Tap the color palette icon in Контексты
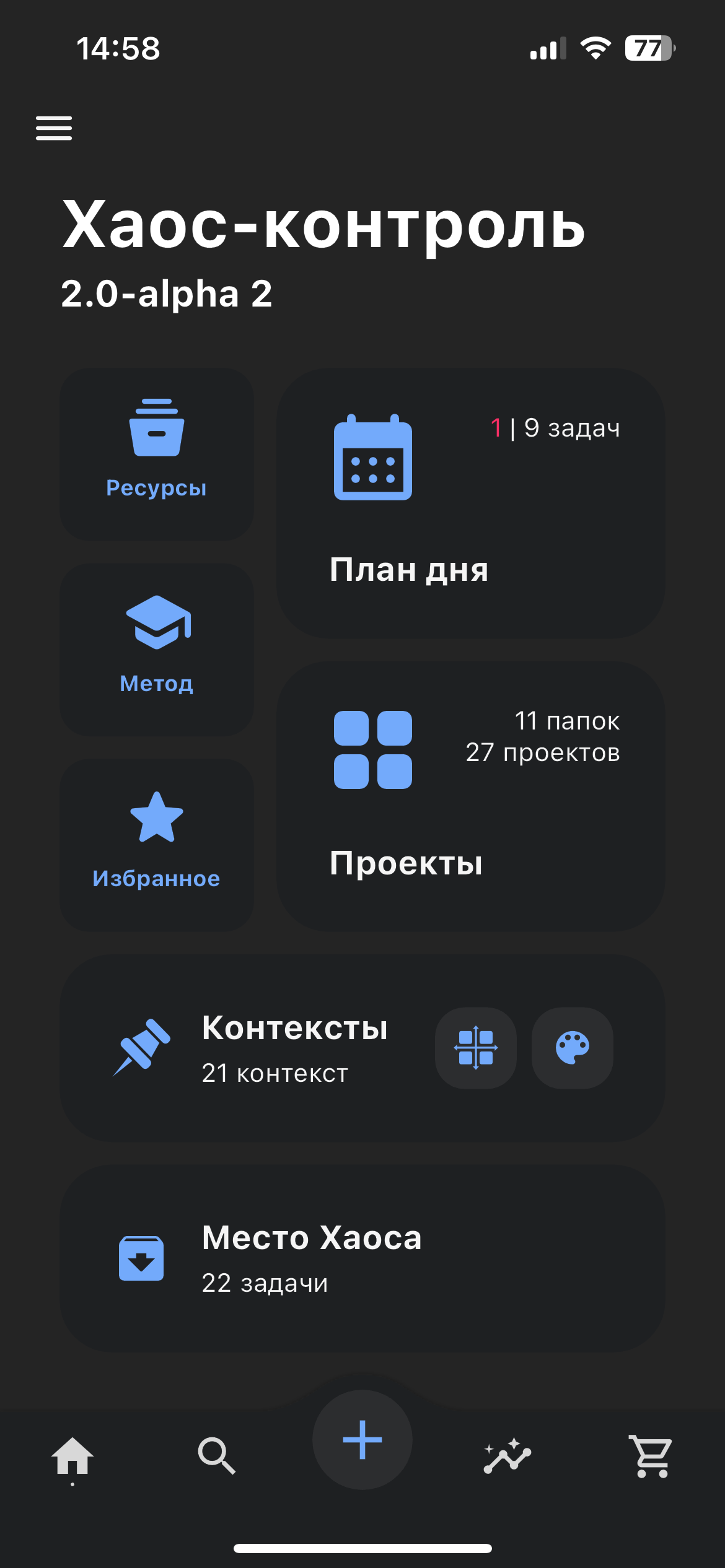This screenshot has width=725, height=1568. click(572, 1048)
